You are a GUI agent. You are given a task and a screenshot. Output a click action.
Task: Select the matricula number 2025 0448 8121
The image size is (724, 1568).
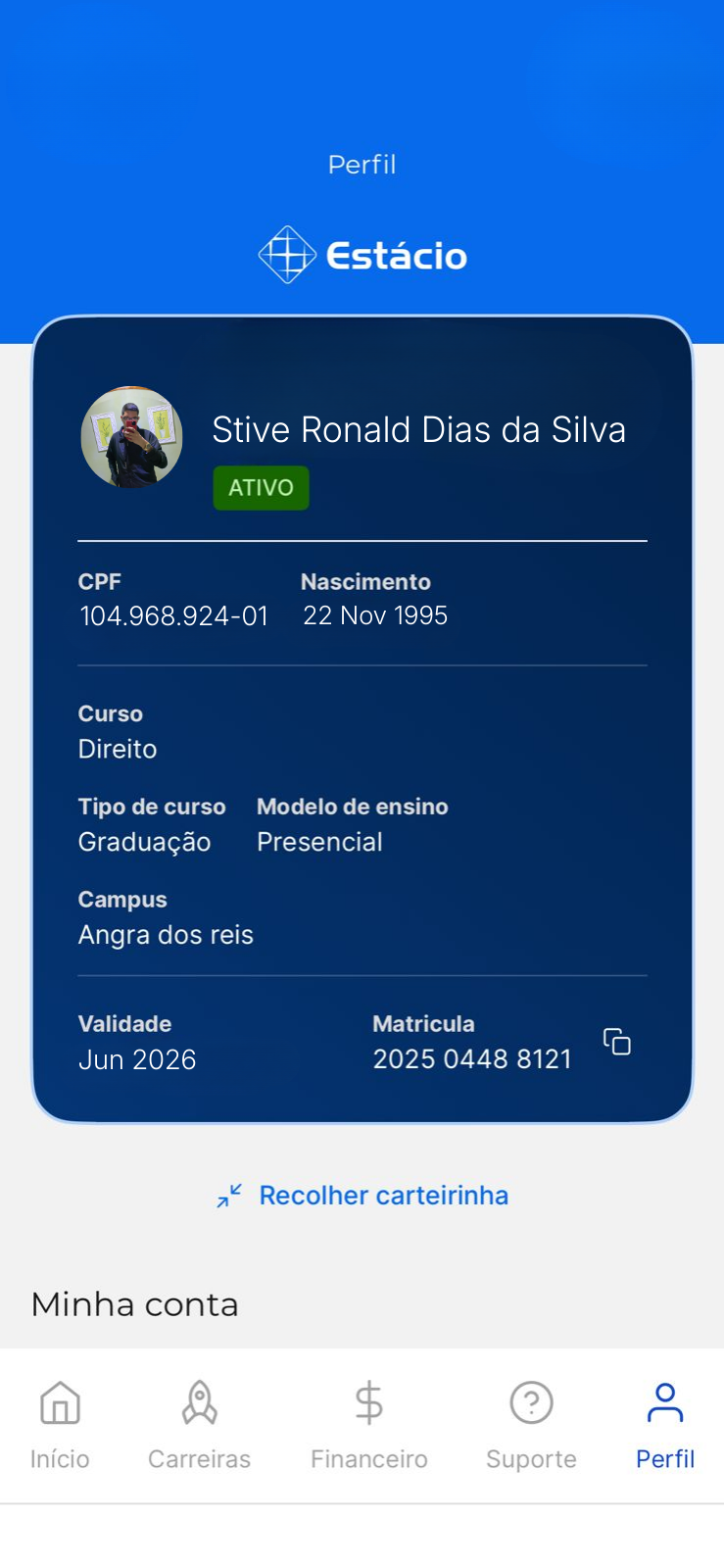coord(472,1058)
